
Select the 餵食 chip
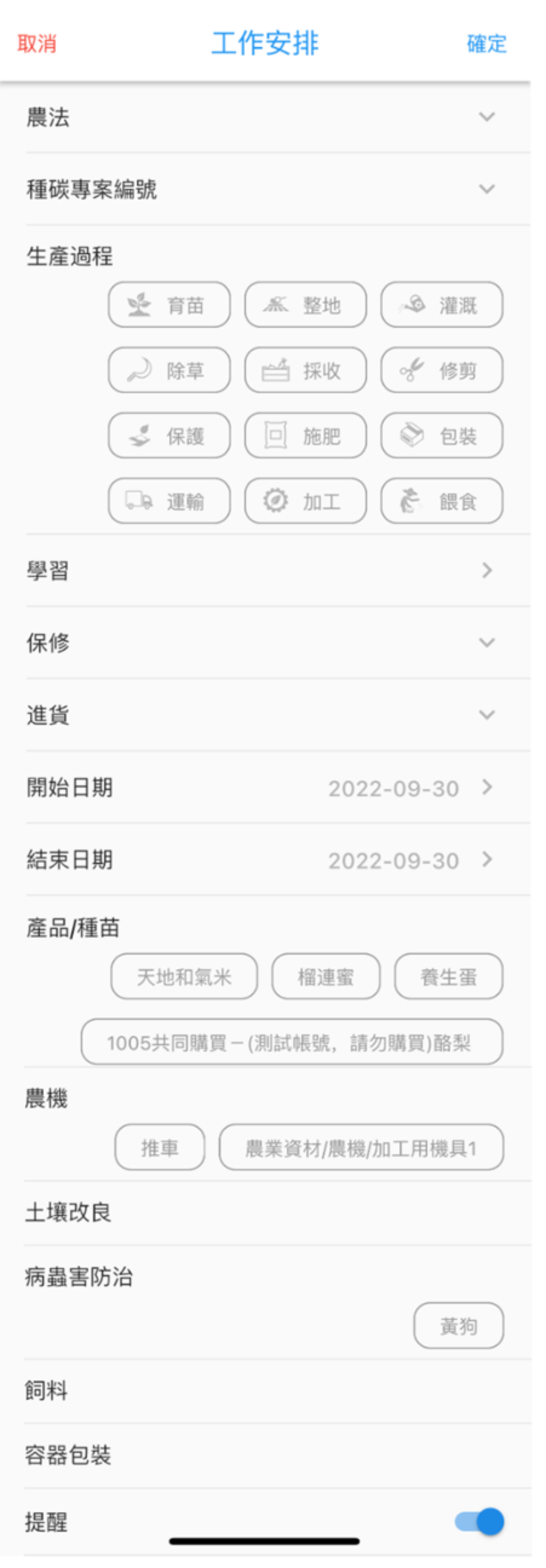pos(442,501)
